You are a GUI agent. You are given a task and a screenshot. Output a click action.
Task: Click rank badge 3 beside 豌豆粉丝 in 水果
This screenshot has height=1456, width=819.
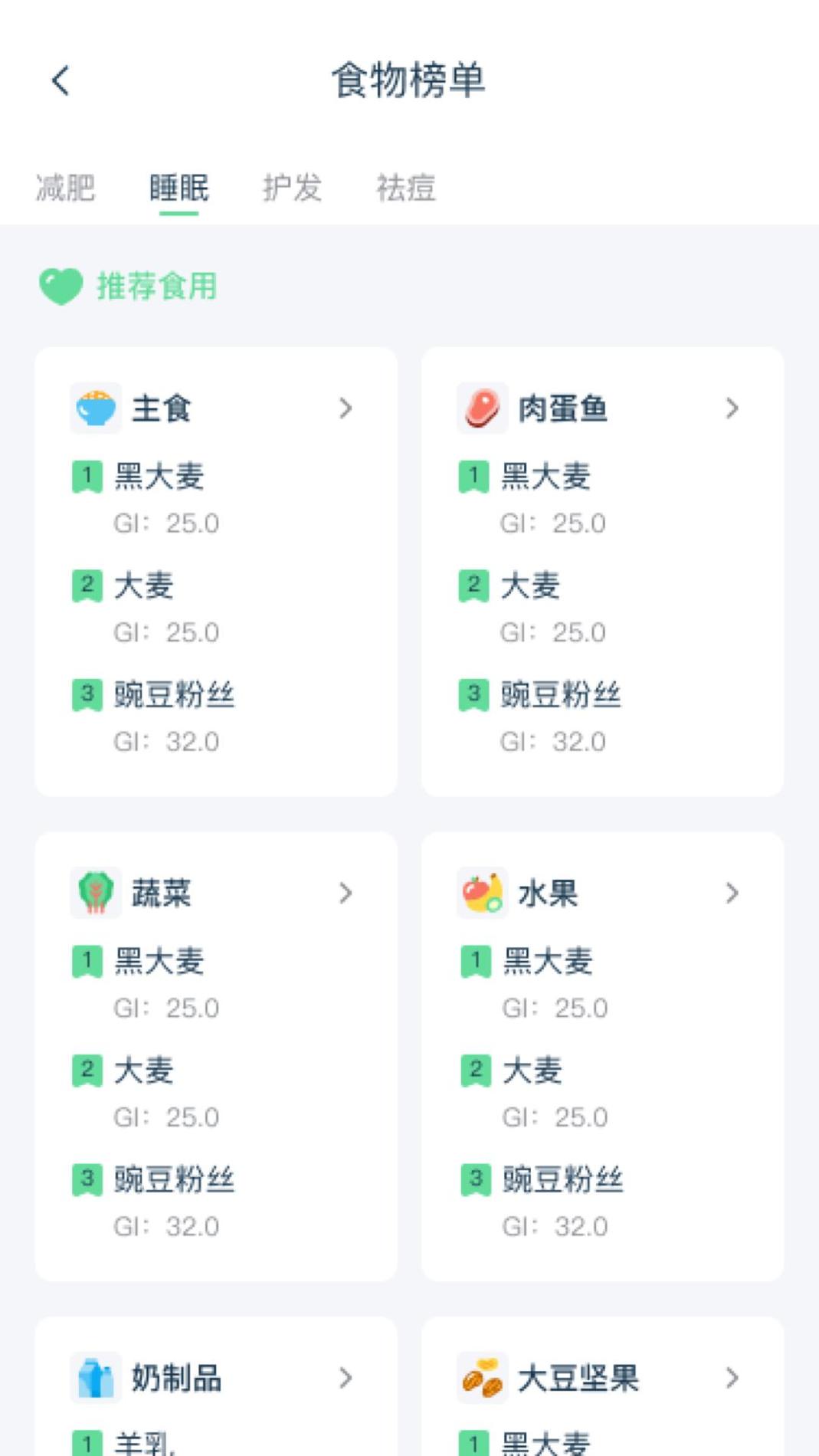pos(478,1180)
